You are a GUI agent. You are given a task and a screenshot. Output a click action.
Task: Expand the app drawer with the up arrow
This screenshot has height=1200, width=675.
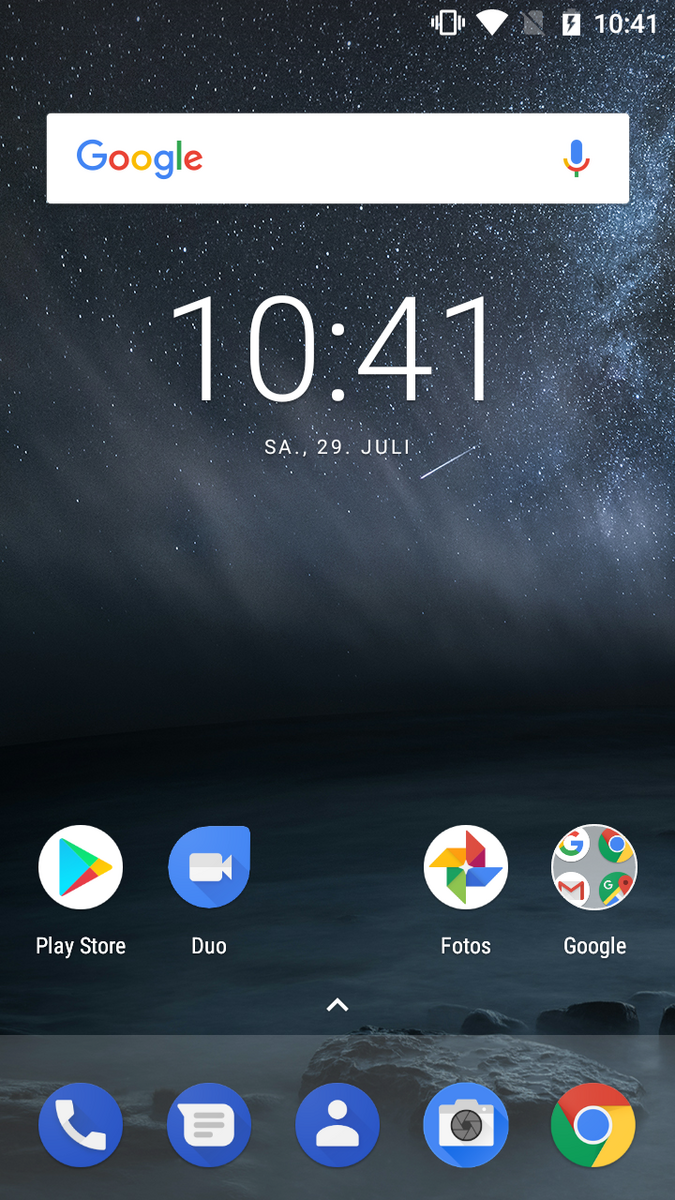(x=337, y=1005)
